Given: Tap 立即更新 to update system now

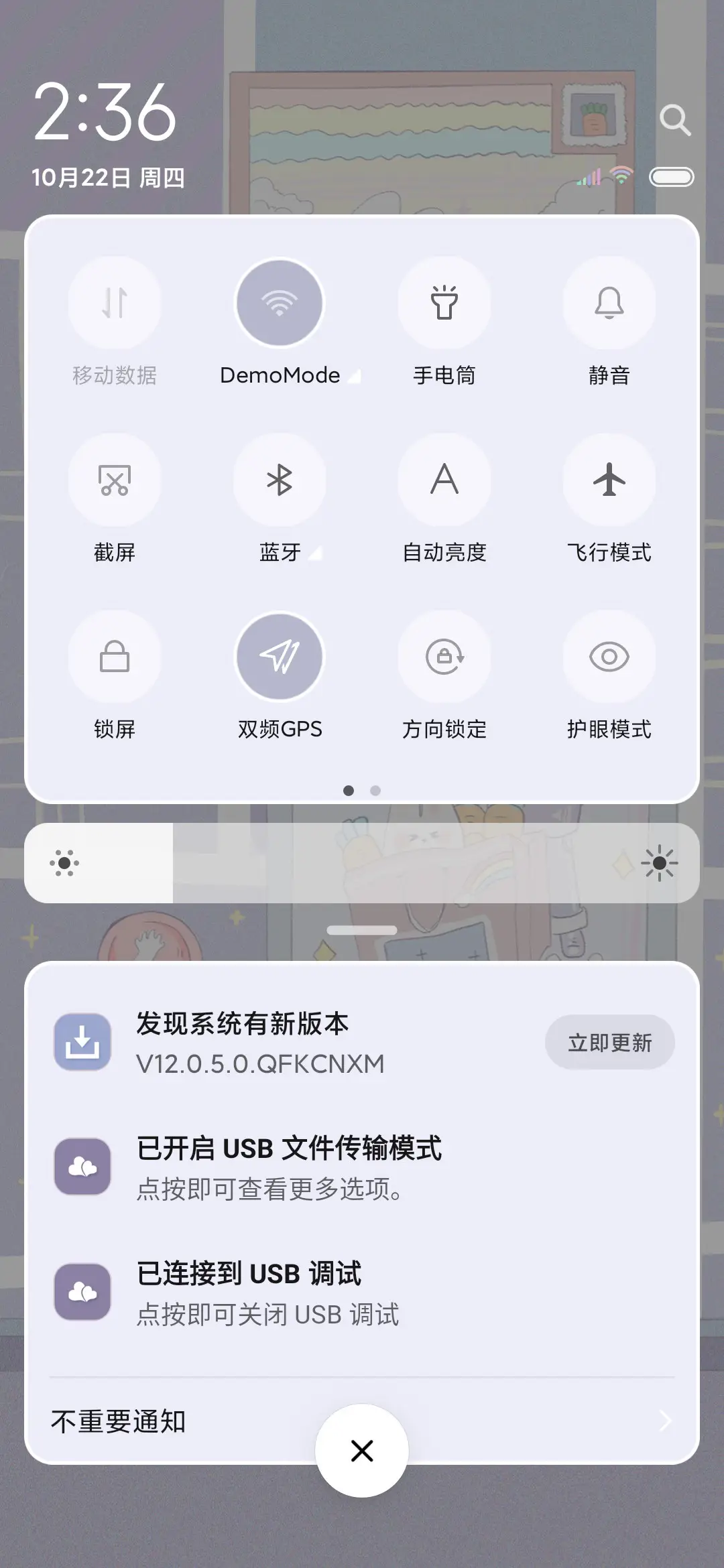Looking at the screenshot, I should click(609, 1041).
